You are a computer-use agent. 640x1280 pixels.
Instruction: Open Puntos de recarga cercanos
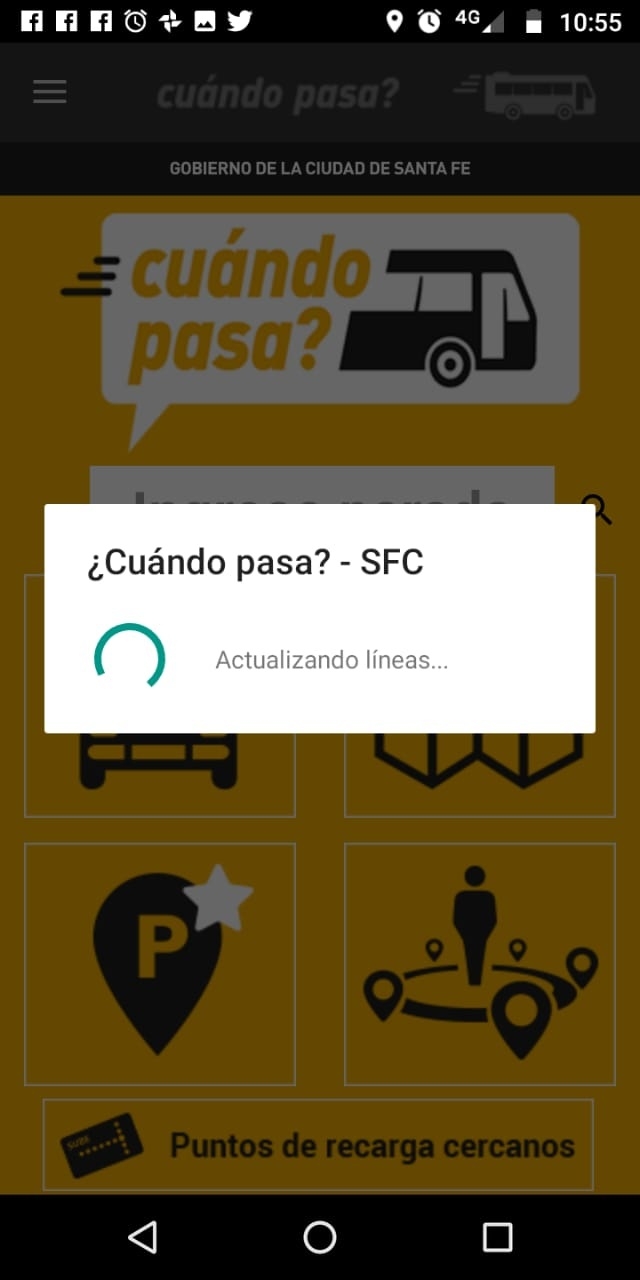click(x=318, y=1145)
